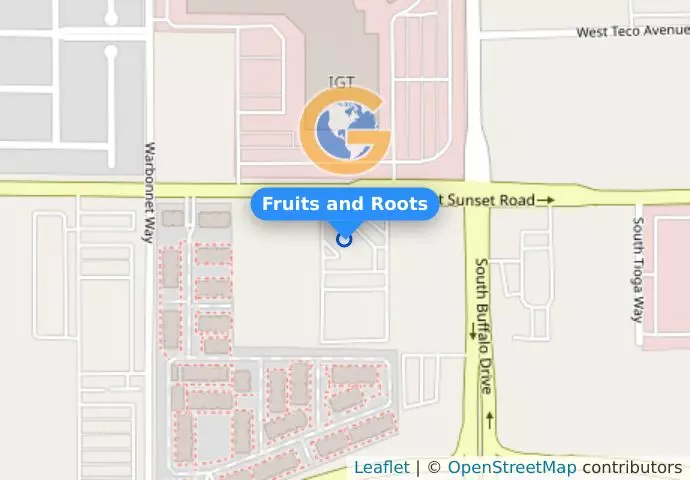Screen dimensions: 690x480
Task: Open the OpenStreetMap contributors link
Action: [511, 467]
